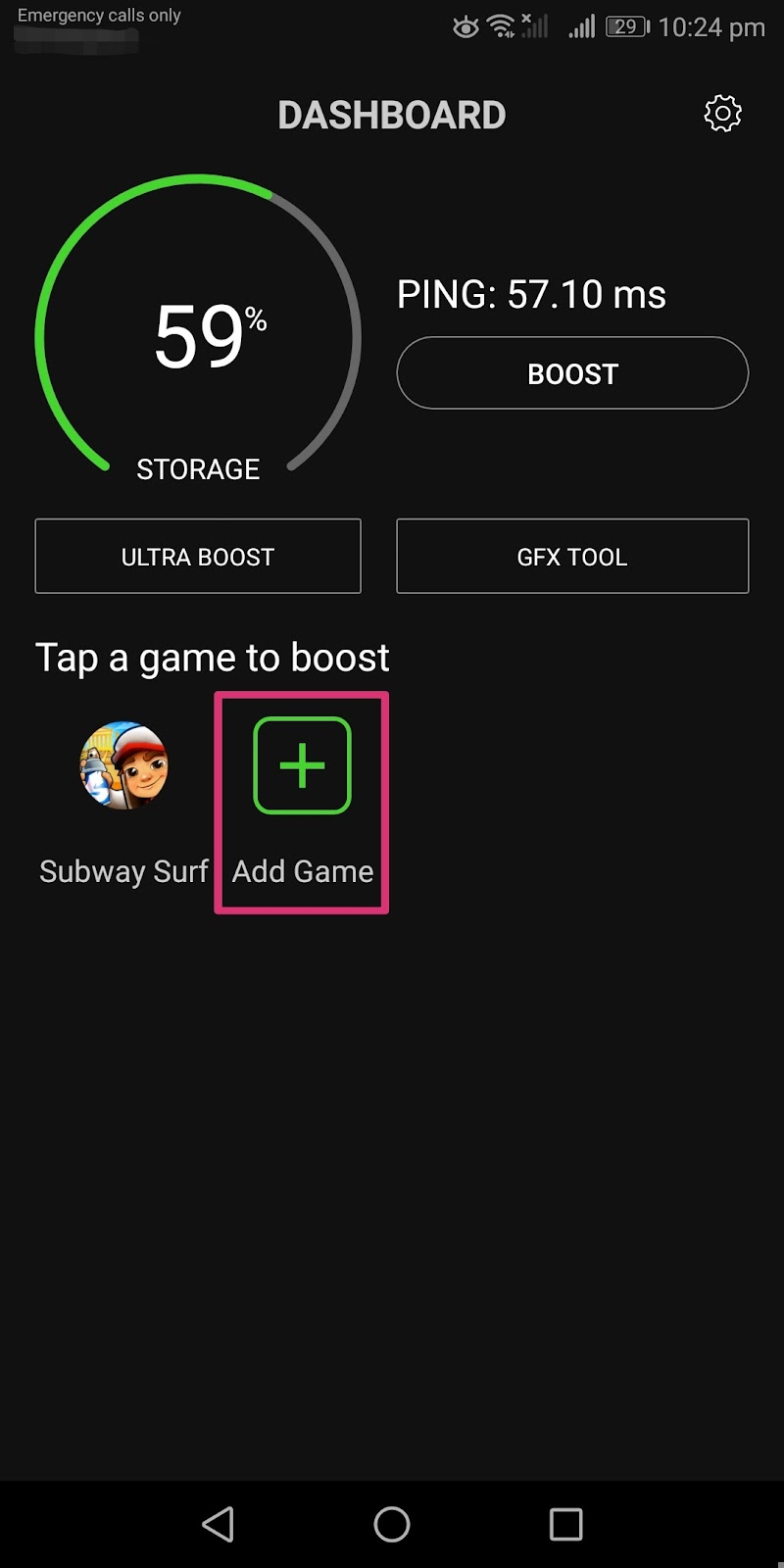Screen dimensions: 784x1568
Task: Open settings gear icon
Action: [x=723, y=114]
